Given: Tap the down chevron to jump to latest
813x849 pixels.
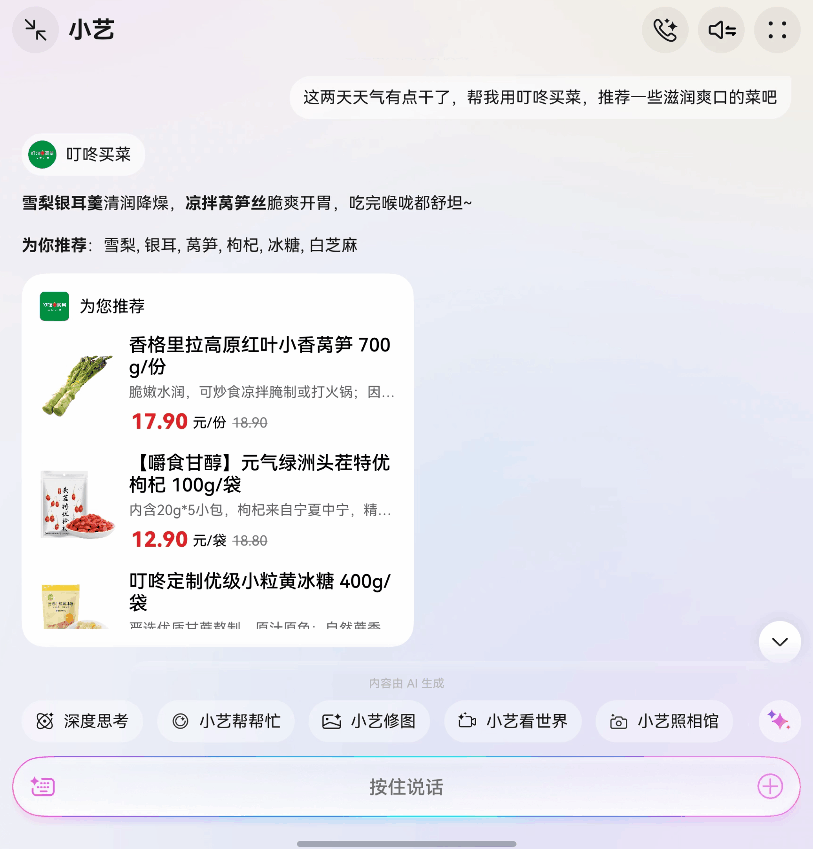Looking at the screenshot, I should [x=779, y=642].
